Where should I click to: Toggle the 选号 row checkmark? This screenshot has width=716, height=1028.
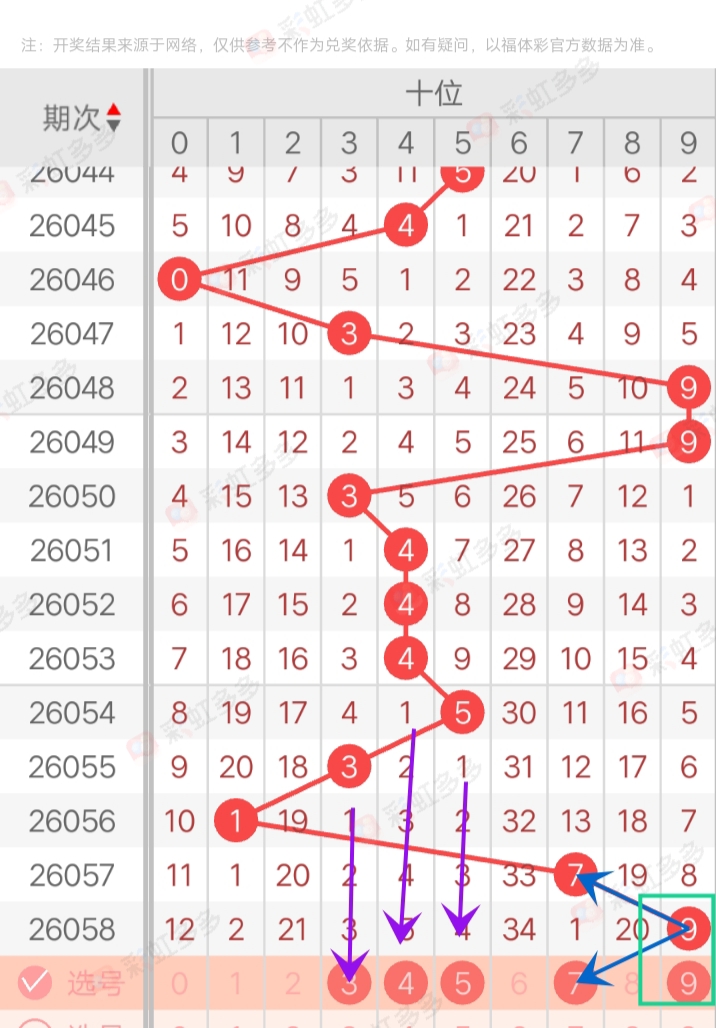(x=35, y=983)
